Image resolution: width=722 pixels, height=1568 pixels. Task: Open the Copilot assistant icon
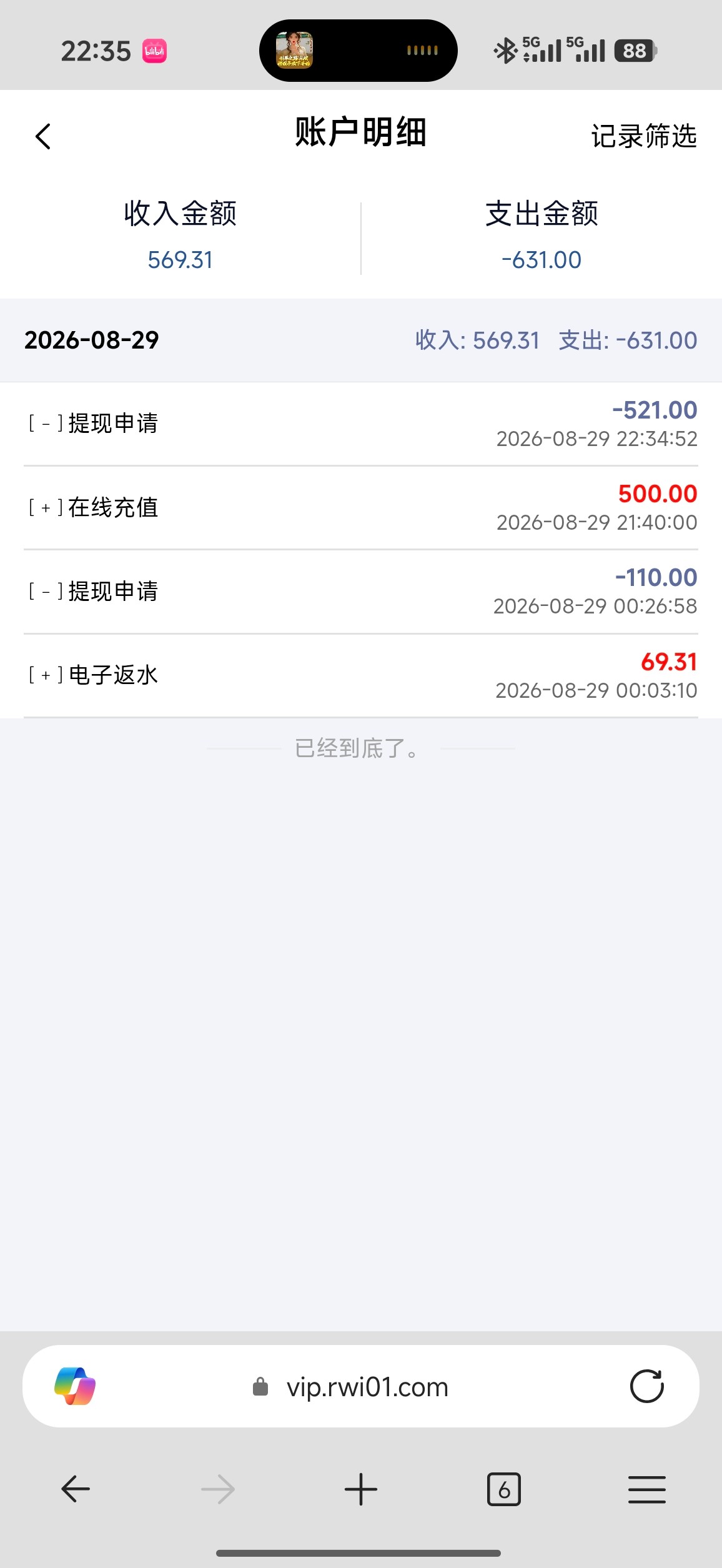75,1386
